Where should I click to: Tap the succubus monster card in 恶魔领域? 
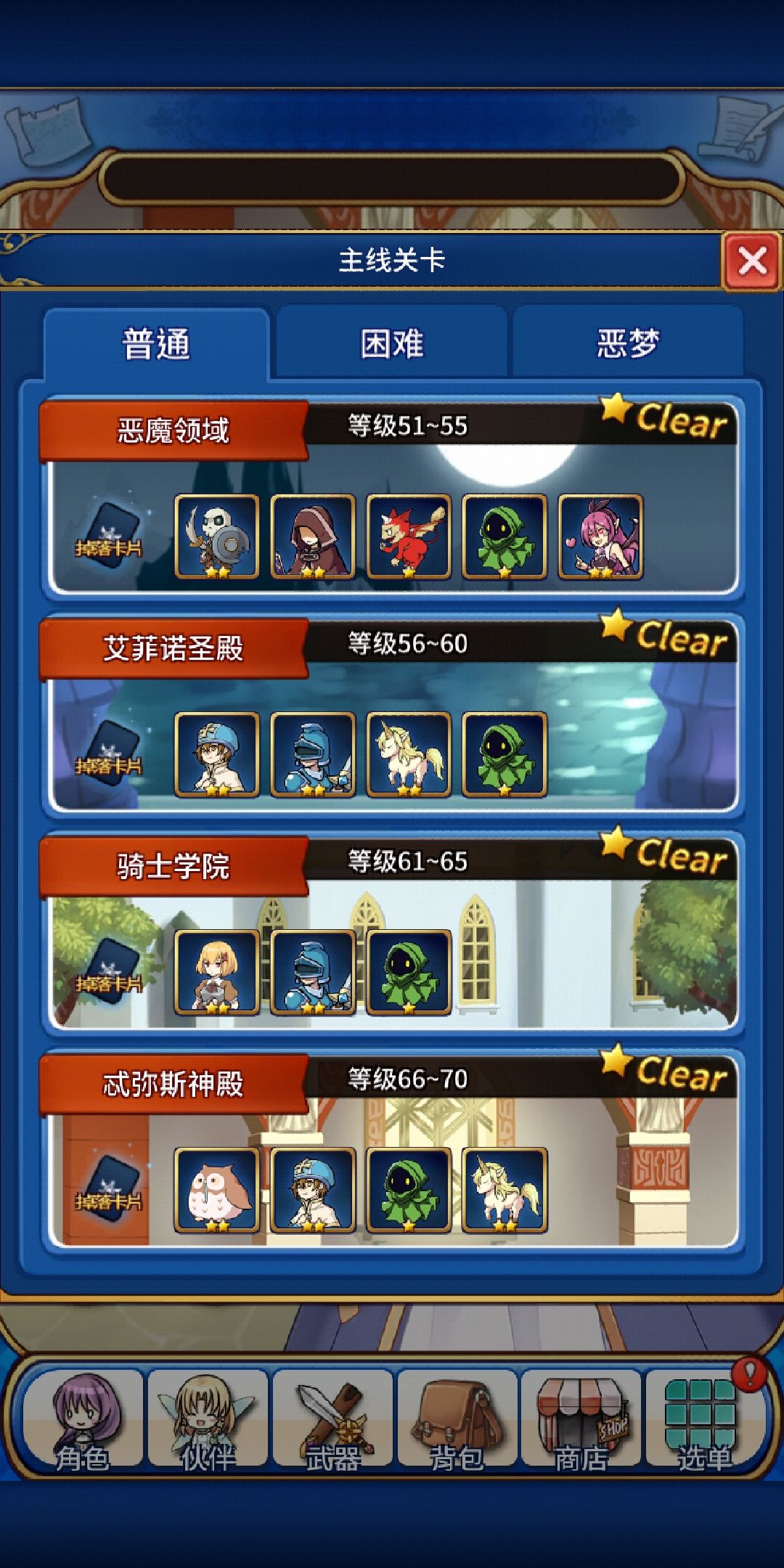pos(600,536)
